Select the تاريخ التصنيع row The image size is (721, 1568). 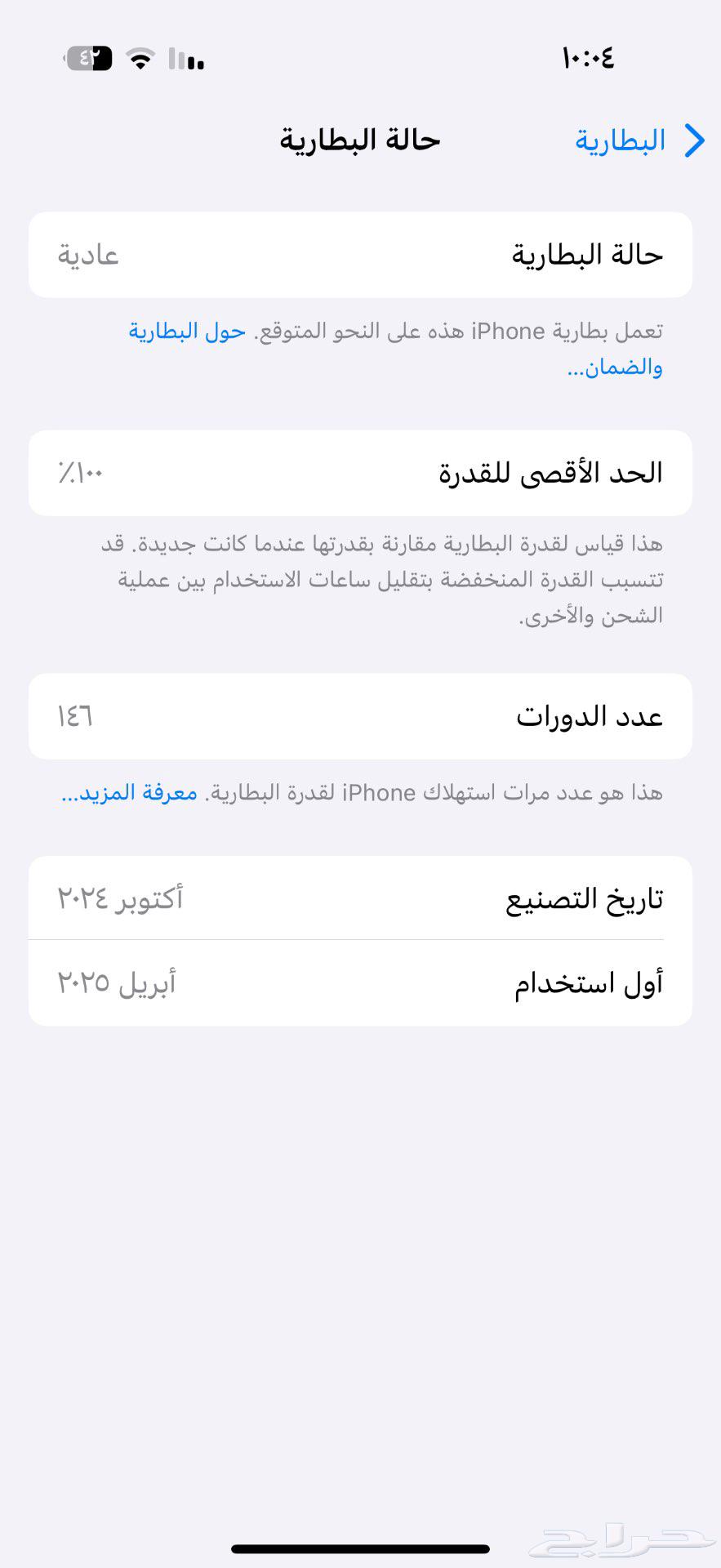click(x=360, y=897)
